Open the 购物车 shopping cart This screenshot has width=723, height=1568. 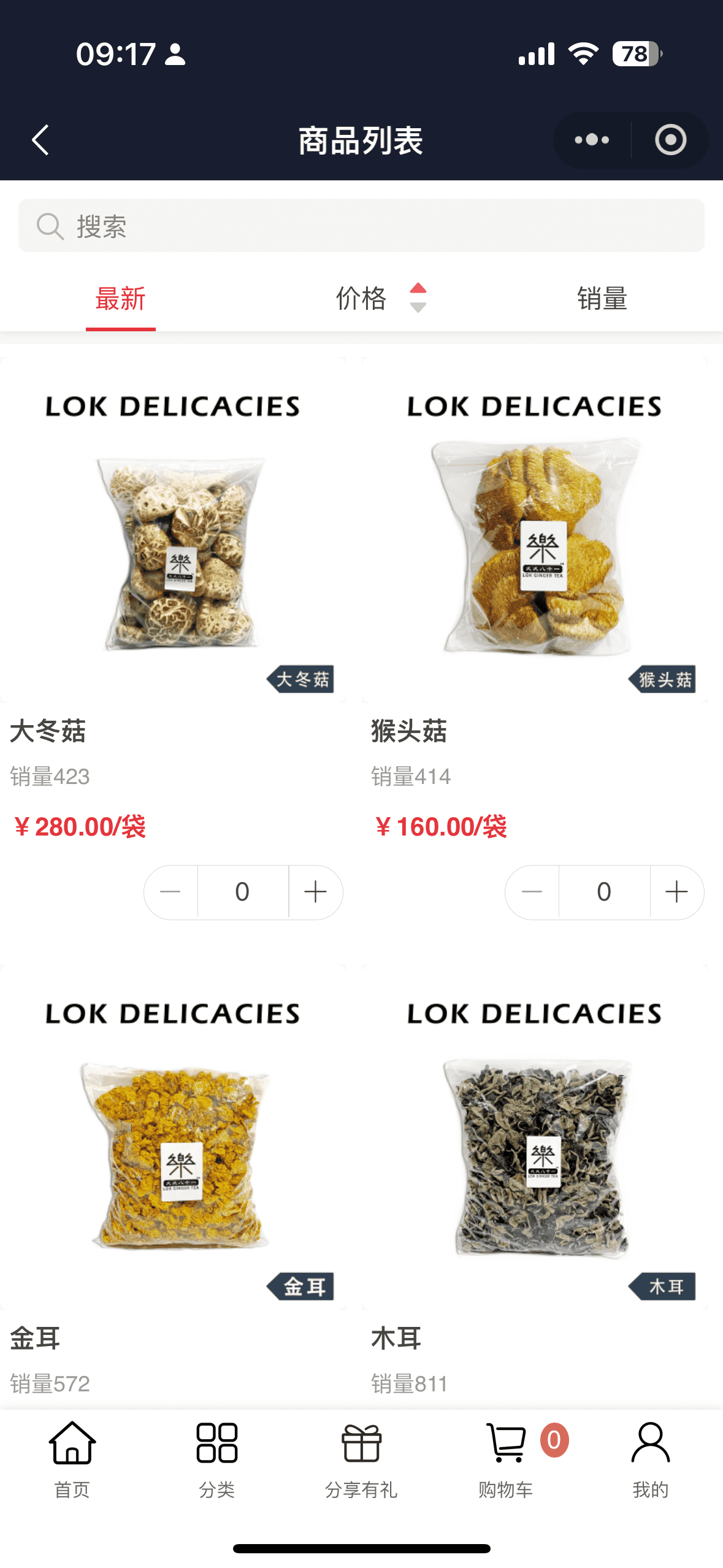tap(507, 1459)
